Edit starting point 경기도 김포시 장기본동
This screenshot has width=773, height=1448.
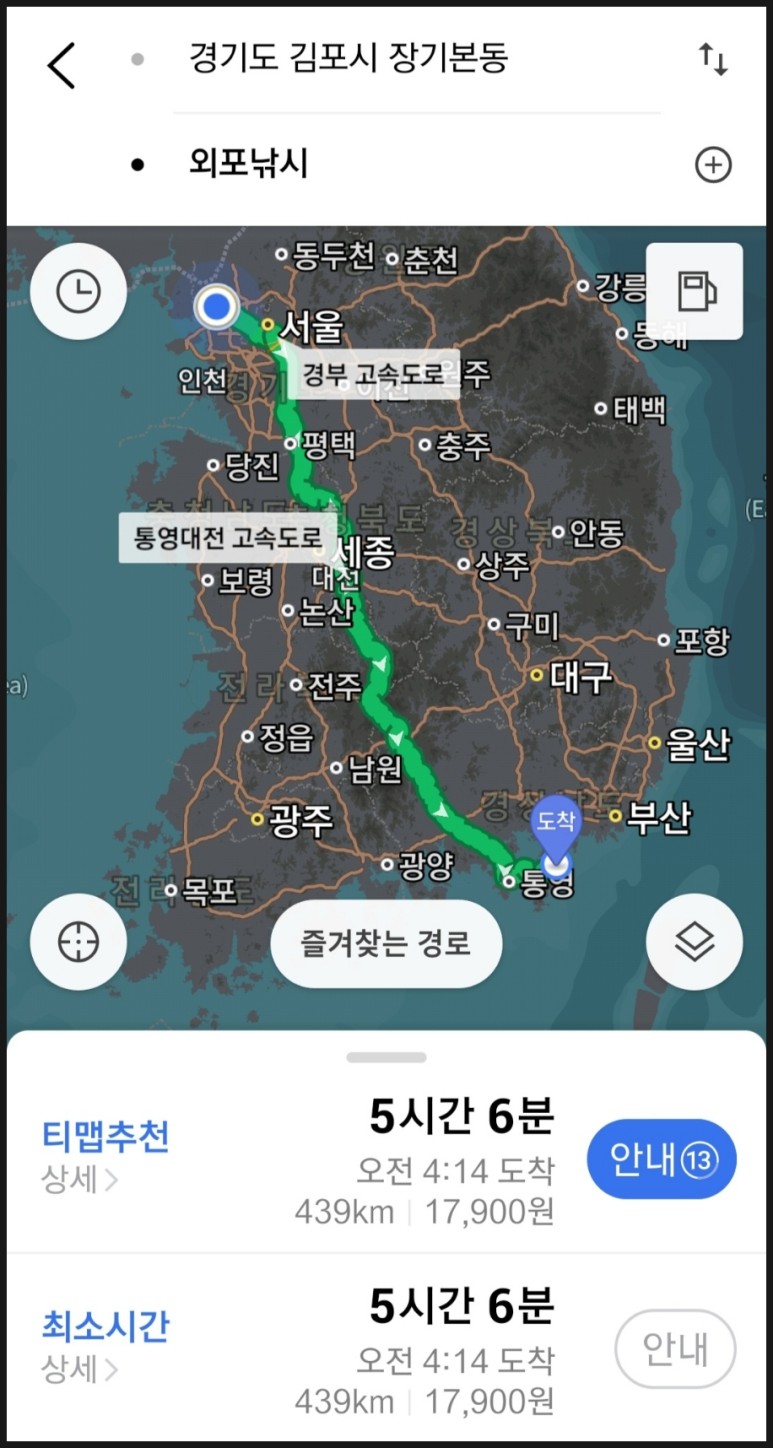[x=348, y=58]
